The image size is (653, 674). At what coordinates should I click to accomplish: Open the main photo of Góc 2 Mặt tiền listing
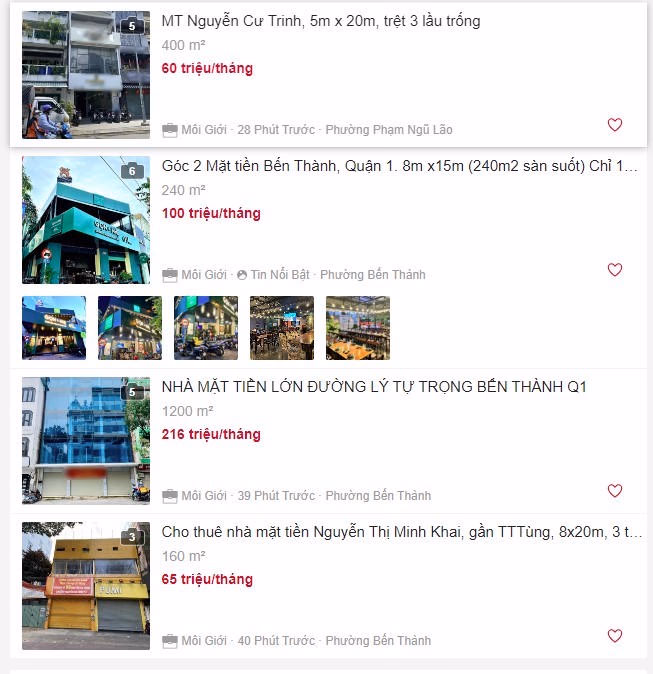tap(86, 220)
